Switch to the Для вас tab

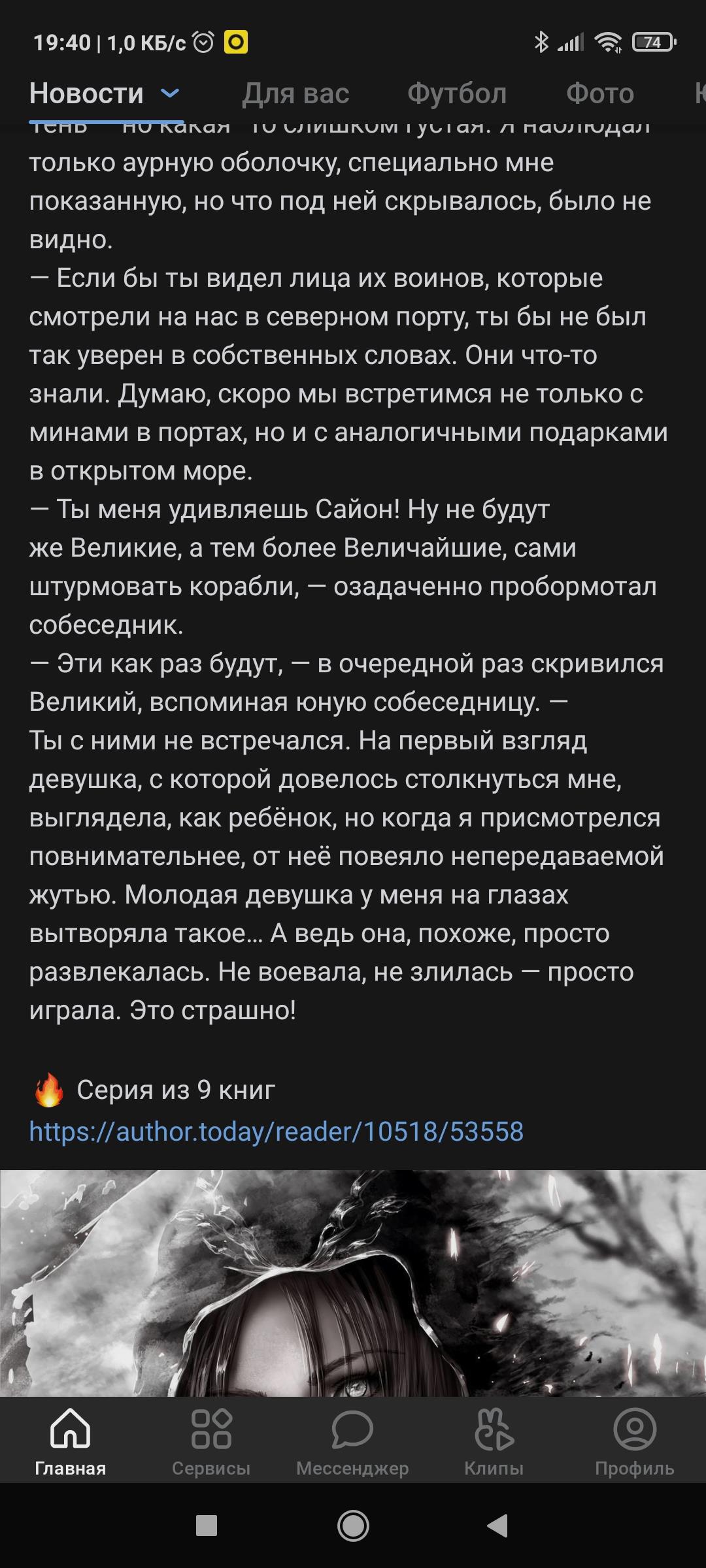point(295,93)
